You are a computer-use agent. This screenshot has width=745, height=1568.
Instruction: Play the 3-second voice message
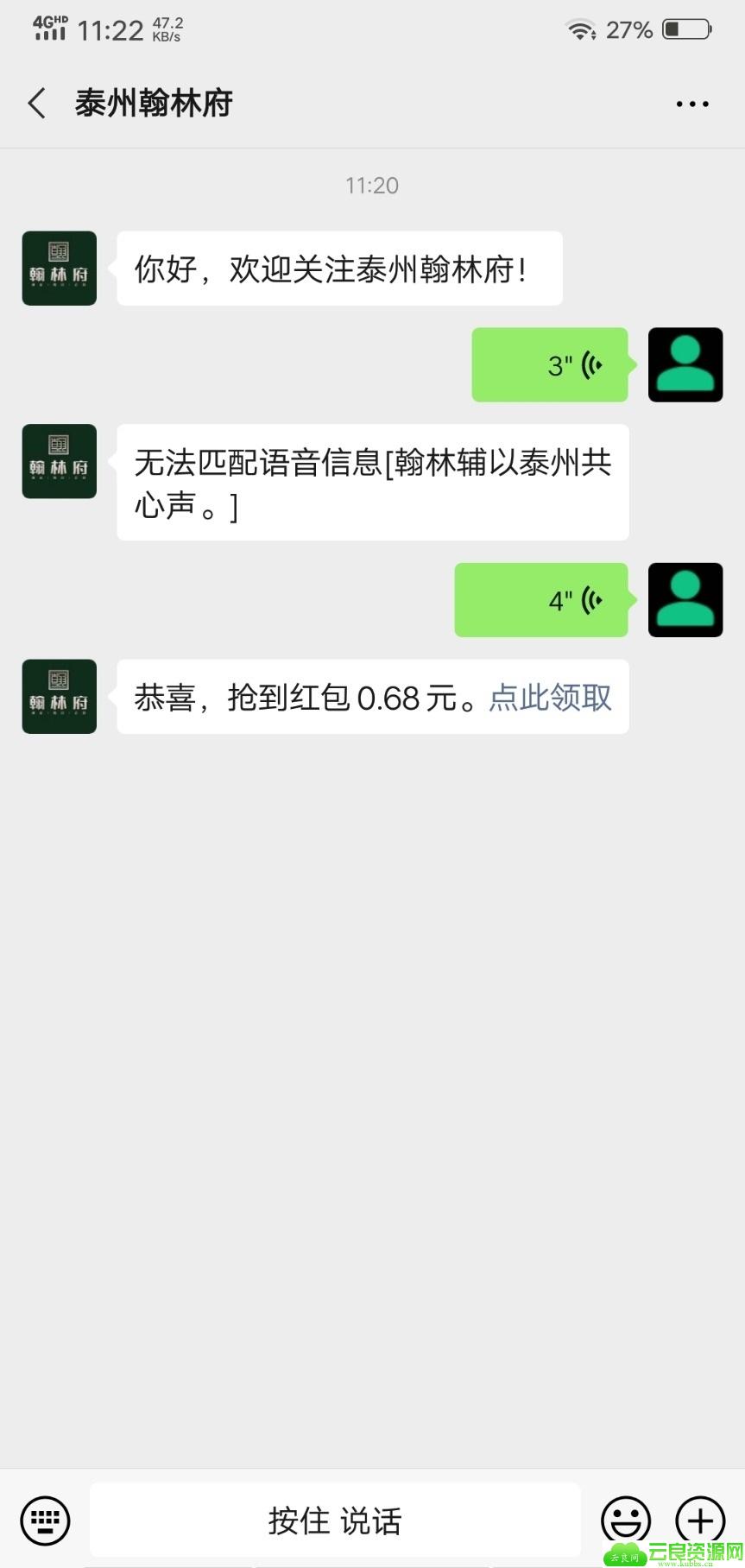550,365
